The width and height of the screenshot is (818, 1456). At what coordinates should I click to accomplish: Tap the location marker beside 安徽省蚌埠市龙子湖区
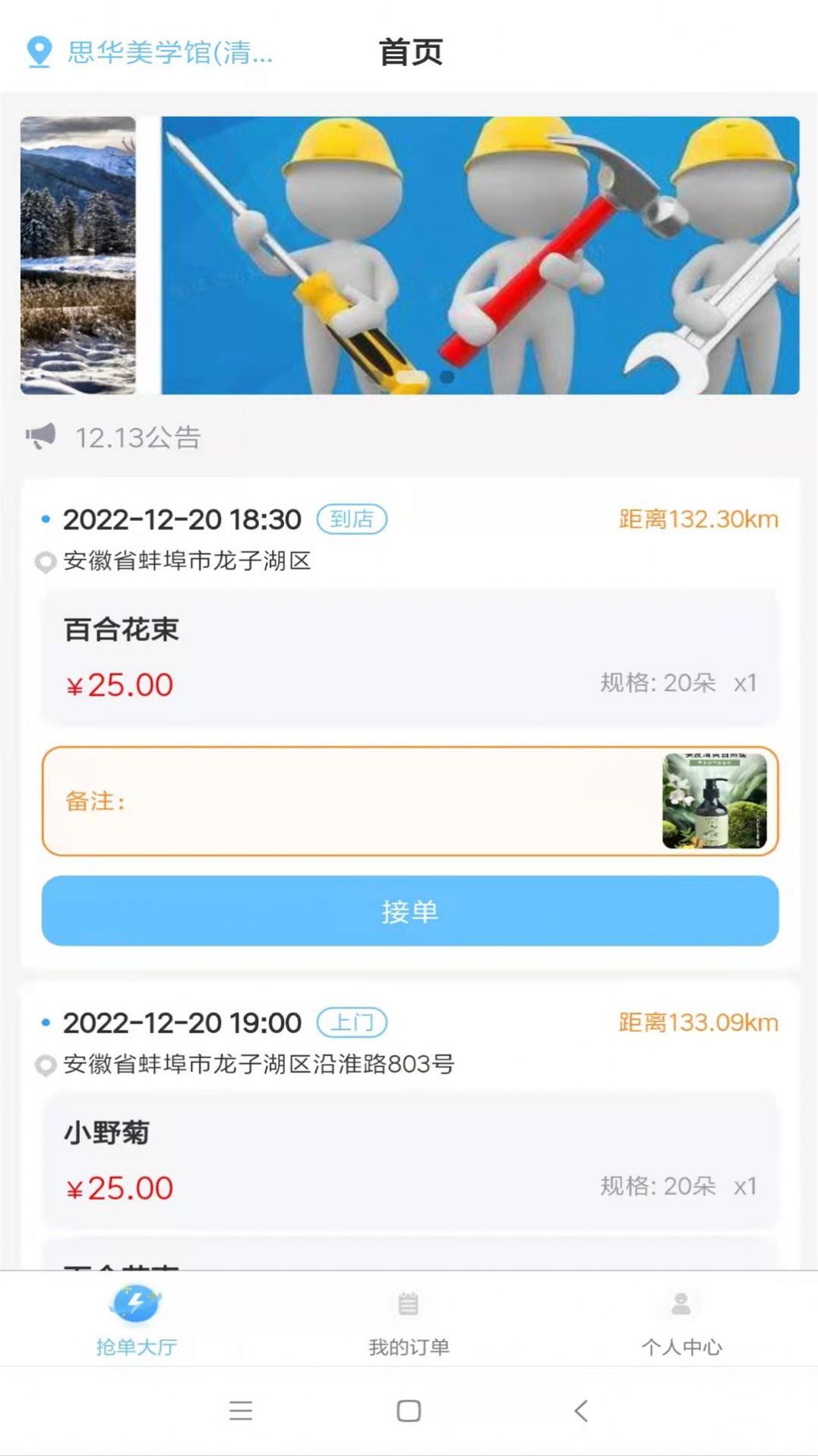pos(44,561)
